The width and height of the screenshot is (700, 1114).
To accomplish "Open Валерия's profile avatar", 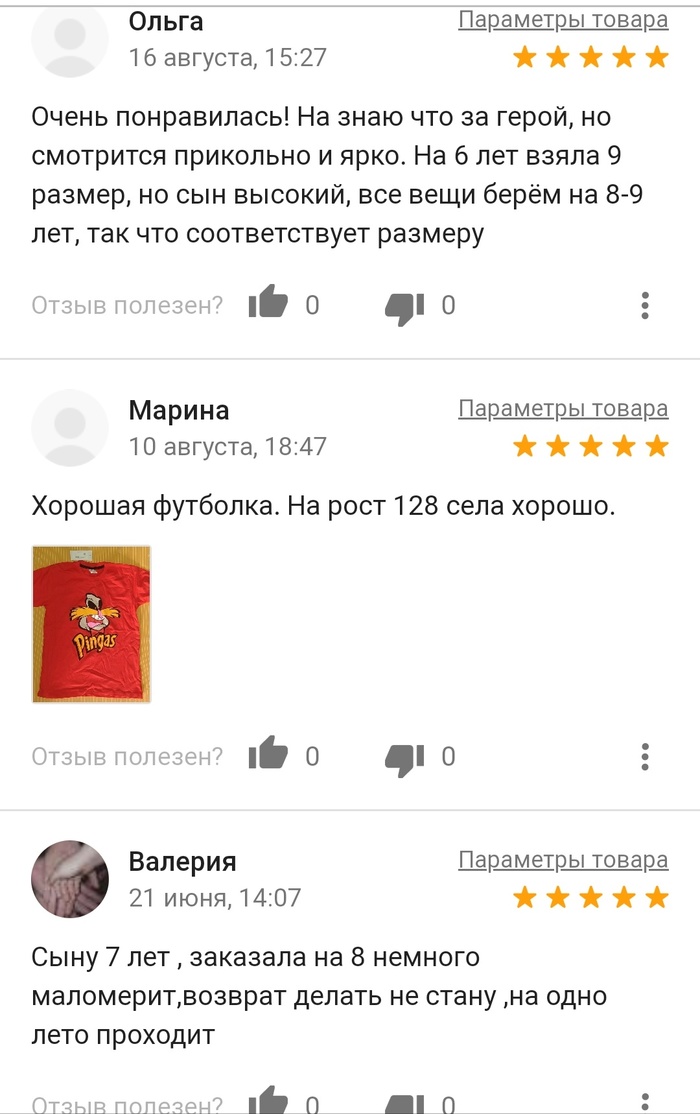I will pyautogui.click(x=70, y=879).
